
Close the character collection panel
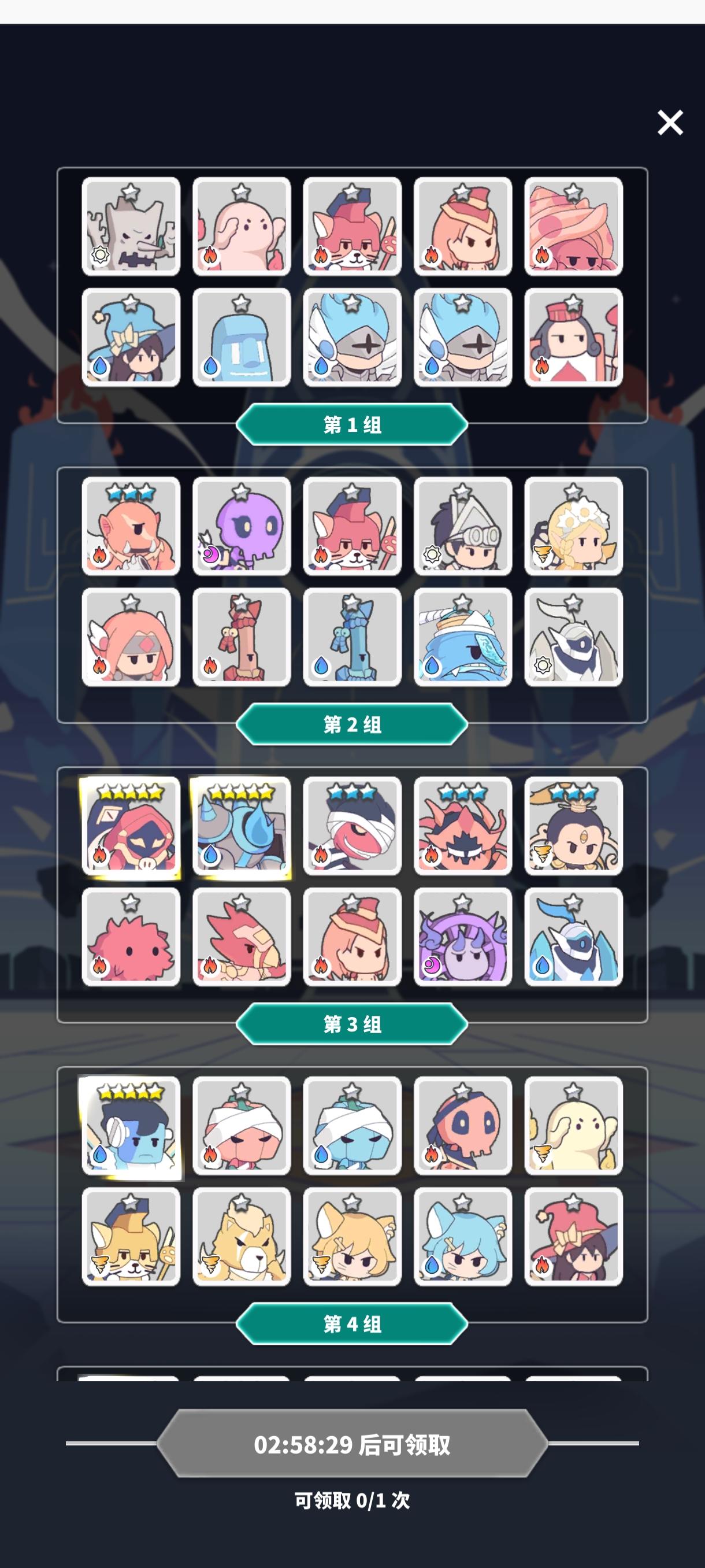670,122
